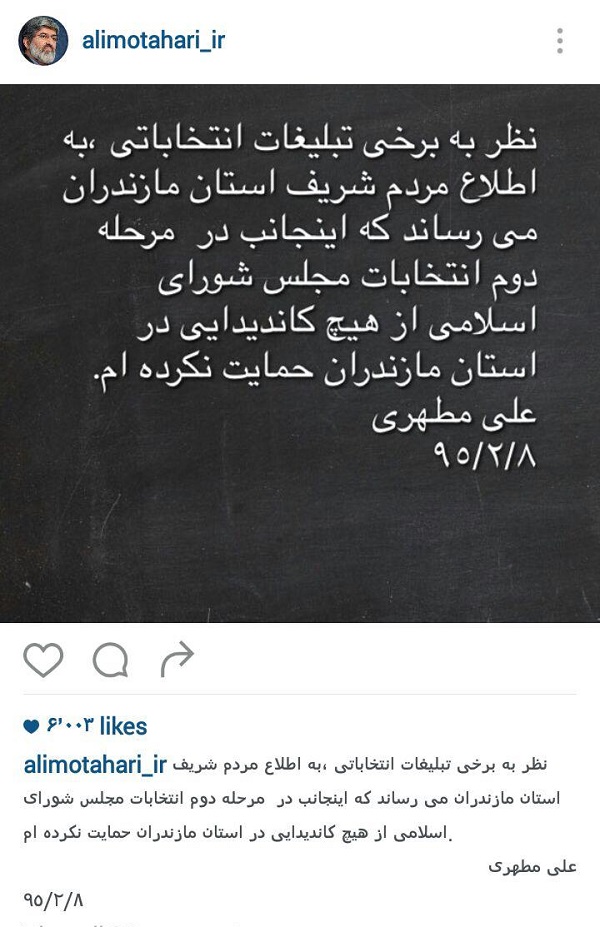Tap the alimotahari_ir username in the caption
Screen dimensions: 600x927
94,765
